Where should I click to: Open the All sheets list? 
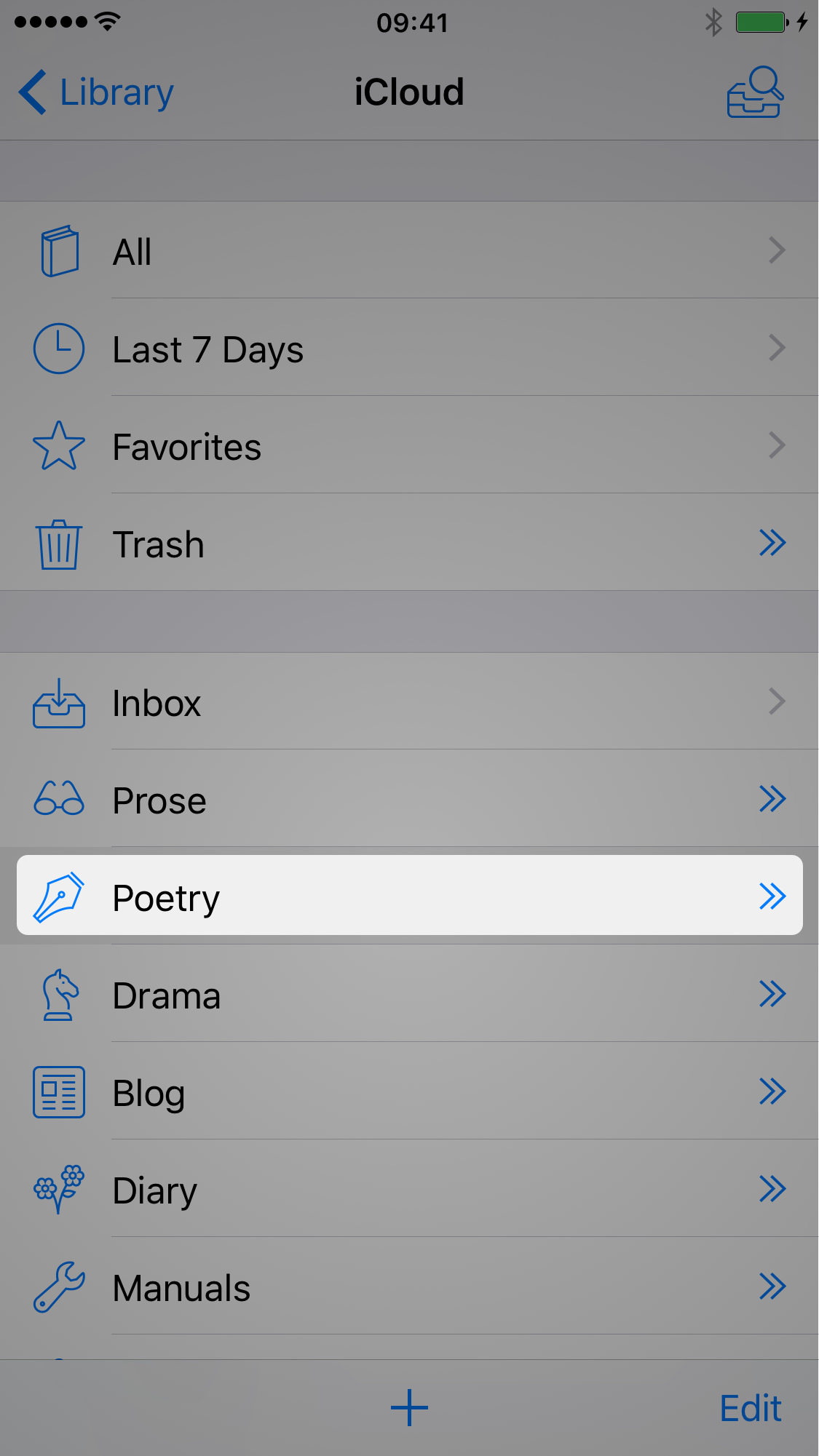click(409, 250)
